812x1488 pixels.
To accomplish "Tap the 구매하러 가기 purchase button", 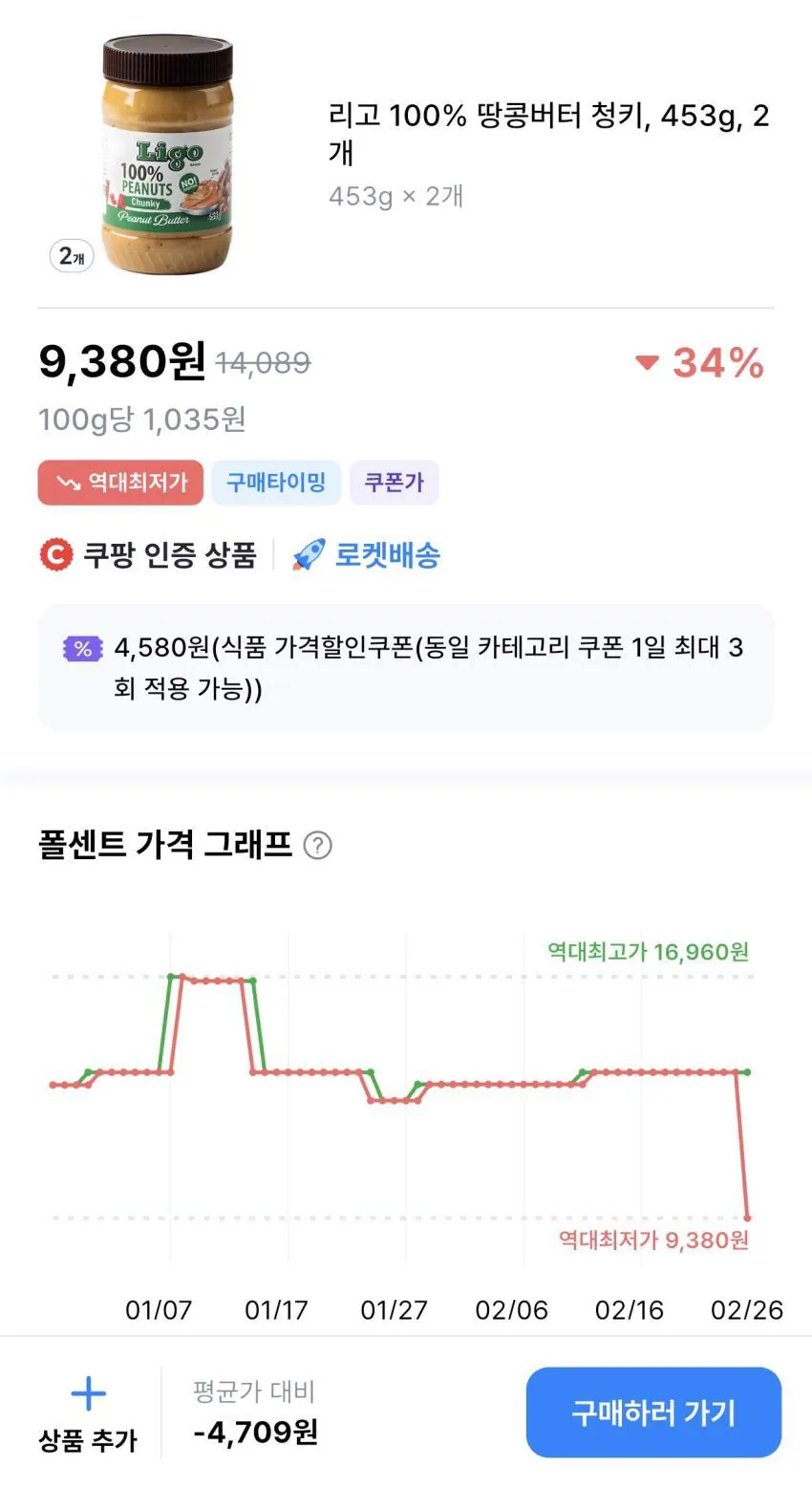I will (653, 1412).
